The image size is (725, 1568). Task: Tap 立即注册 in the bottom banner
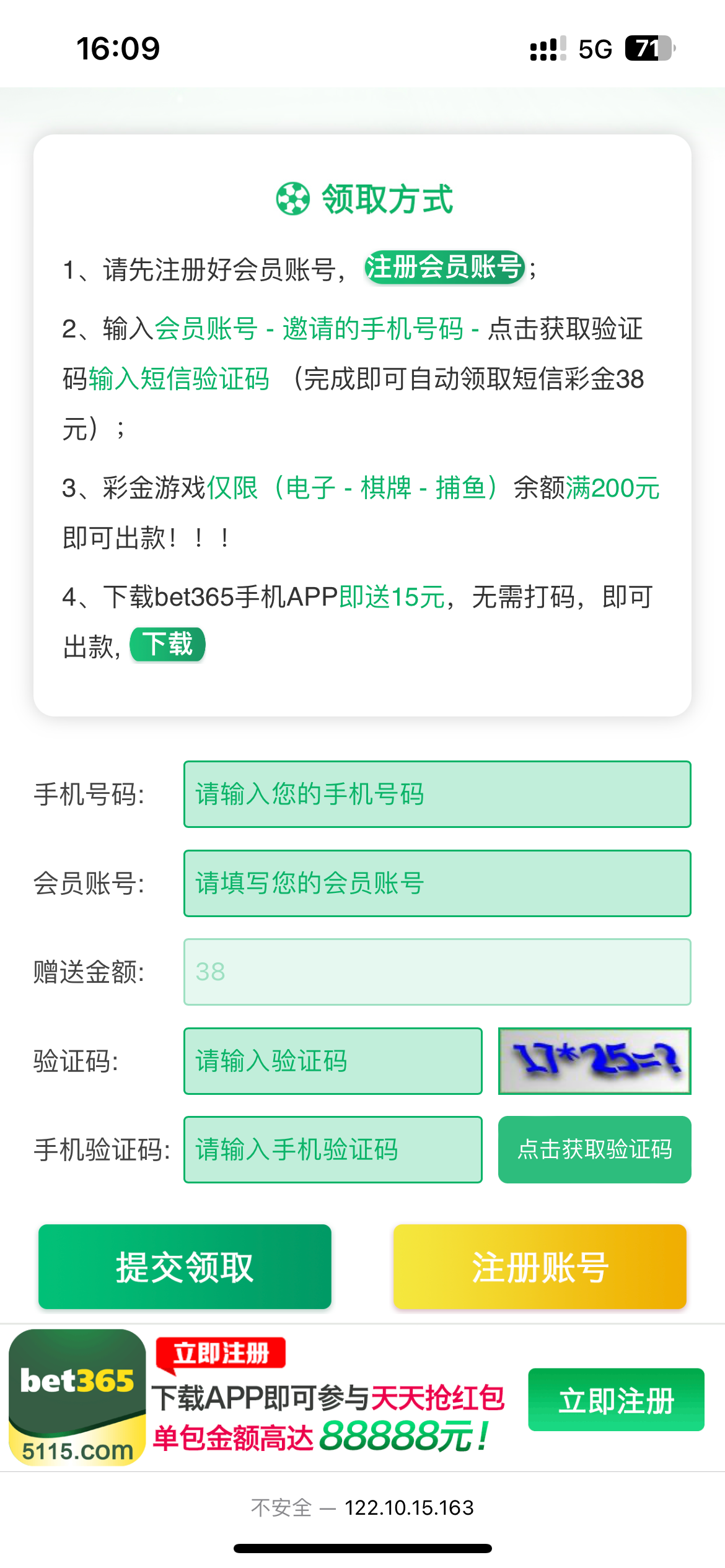click(x=616, y=1400)
